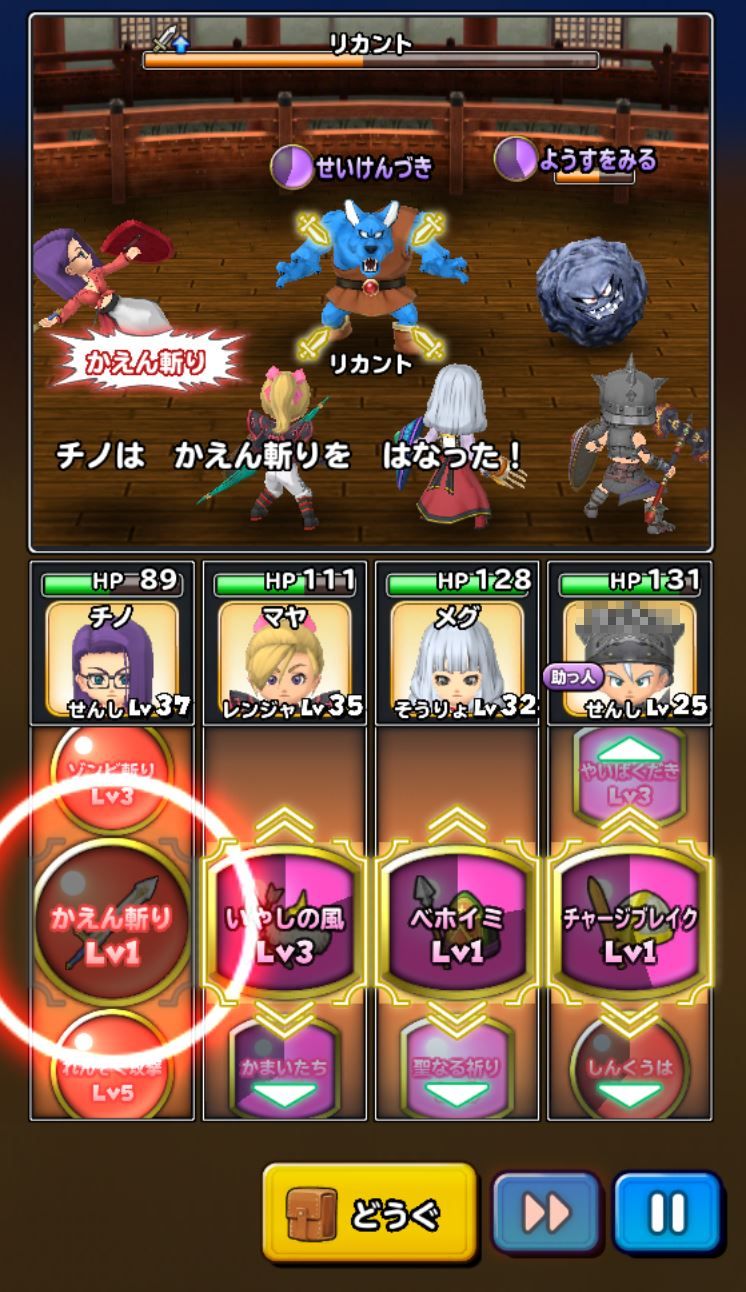Use いやしの風 Lv3 skill

point(284,932)
